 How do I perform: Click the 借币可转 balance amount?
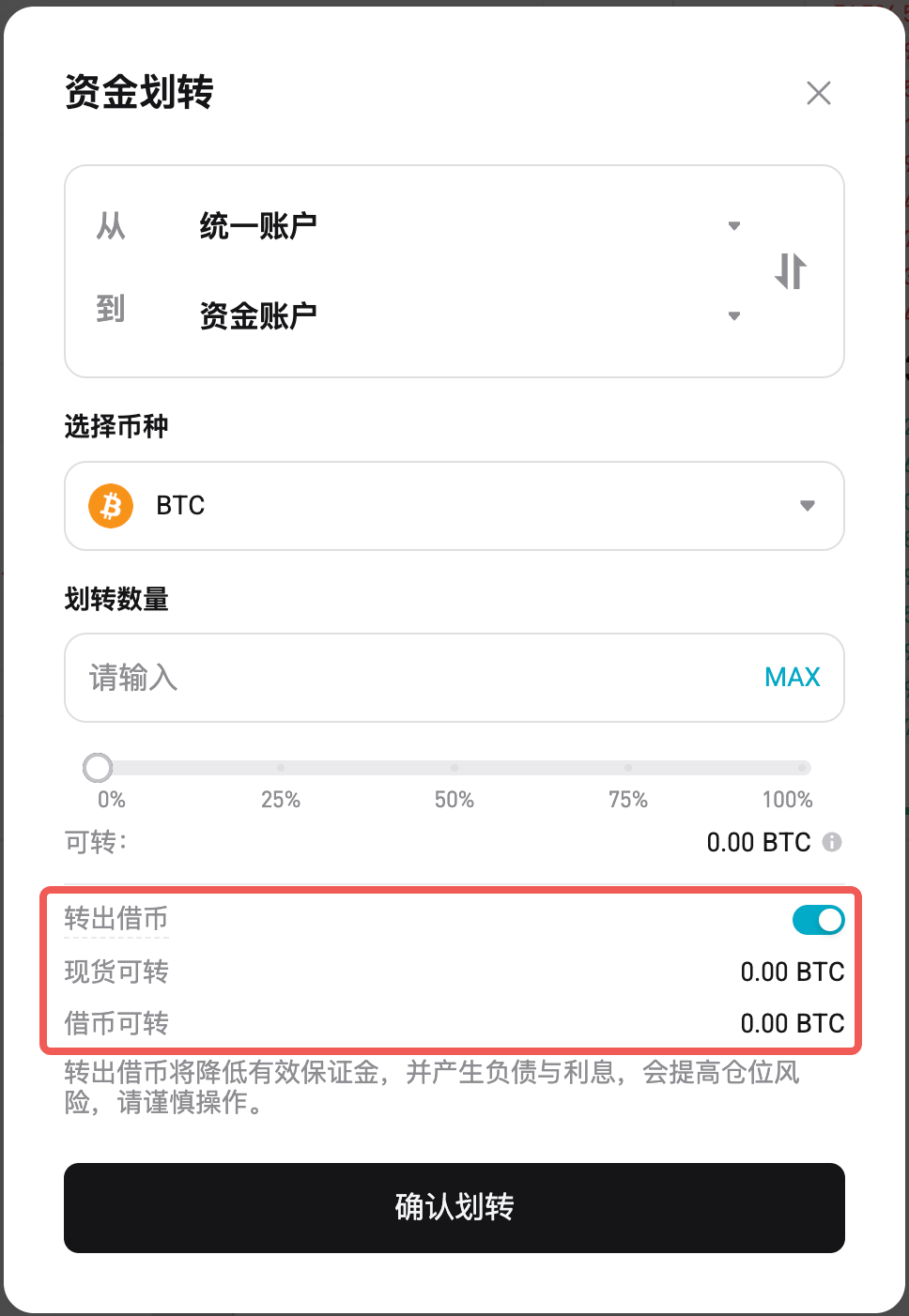(793, 1023)
